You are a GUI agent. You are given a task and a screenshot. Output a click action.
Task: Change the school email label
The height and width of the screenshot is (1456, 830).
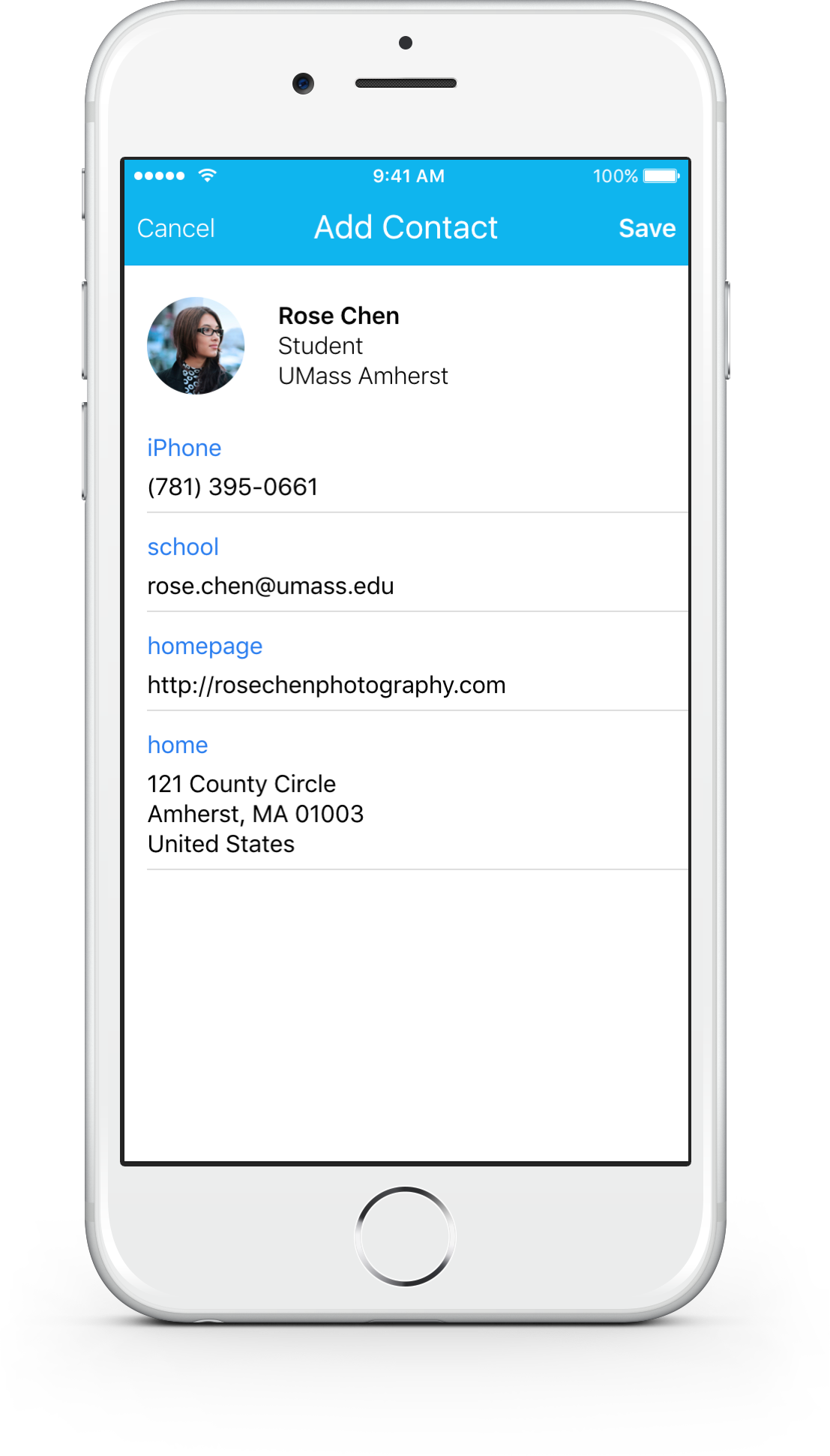[x=183, y=547]
